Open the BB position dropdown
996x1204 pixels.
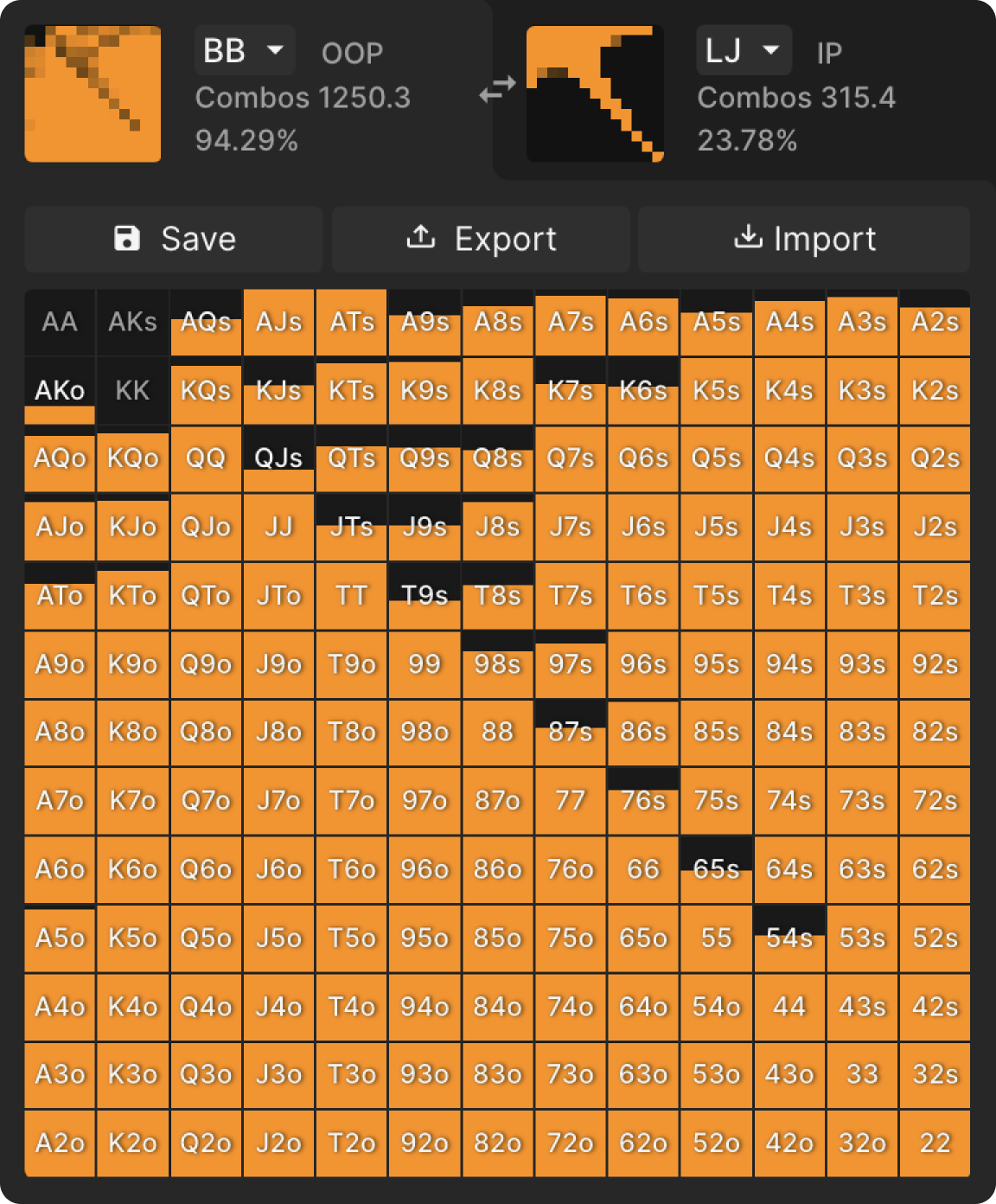point(245,50)
